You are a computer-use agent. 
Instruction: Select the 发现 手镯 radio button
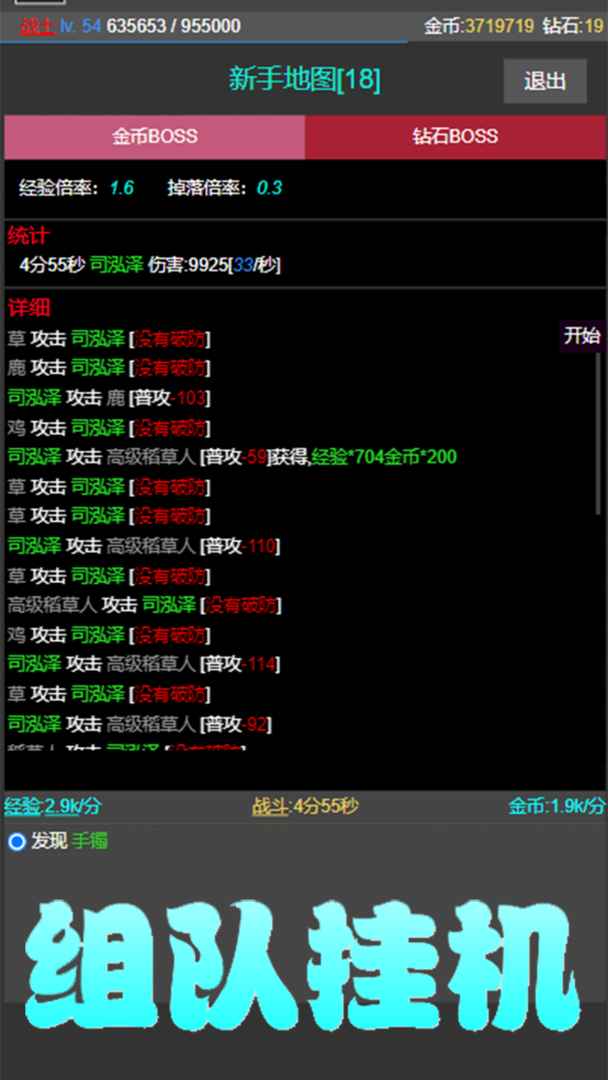click(x=16, y=842)
